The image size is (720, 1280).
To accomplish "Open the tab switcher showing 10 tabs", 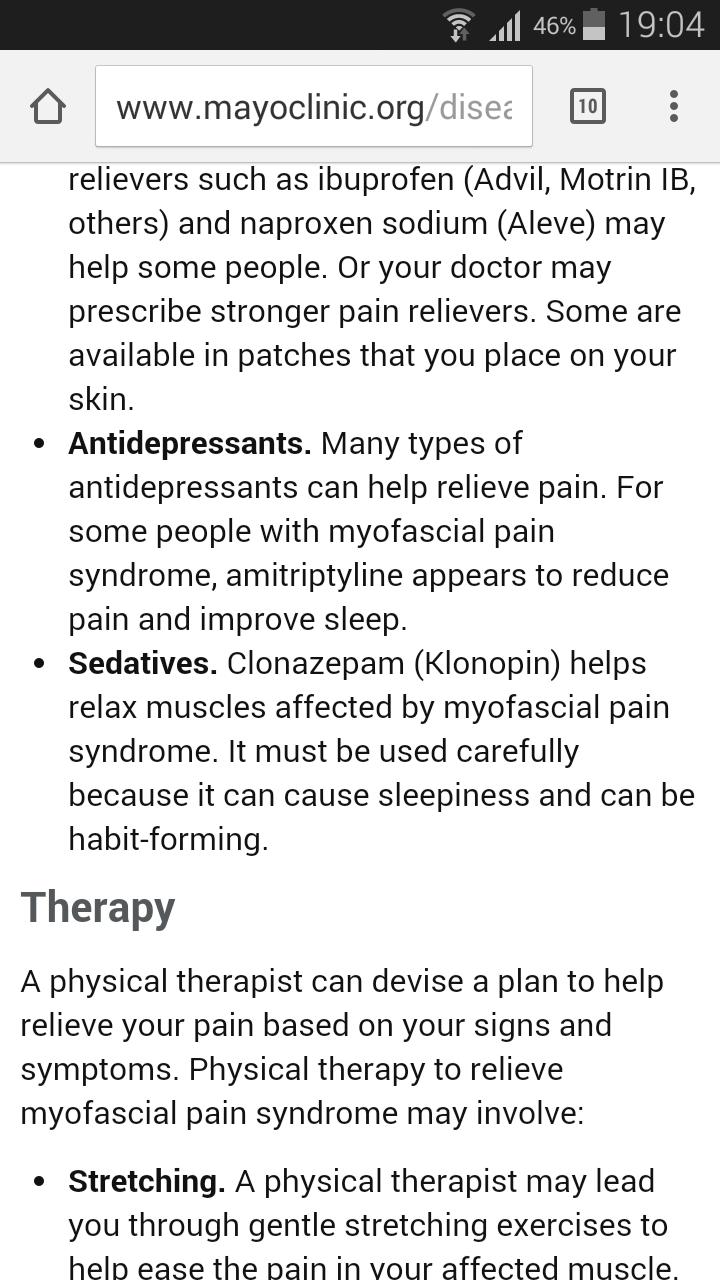I will click(588, 106).
